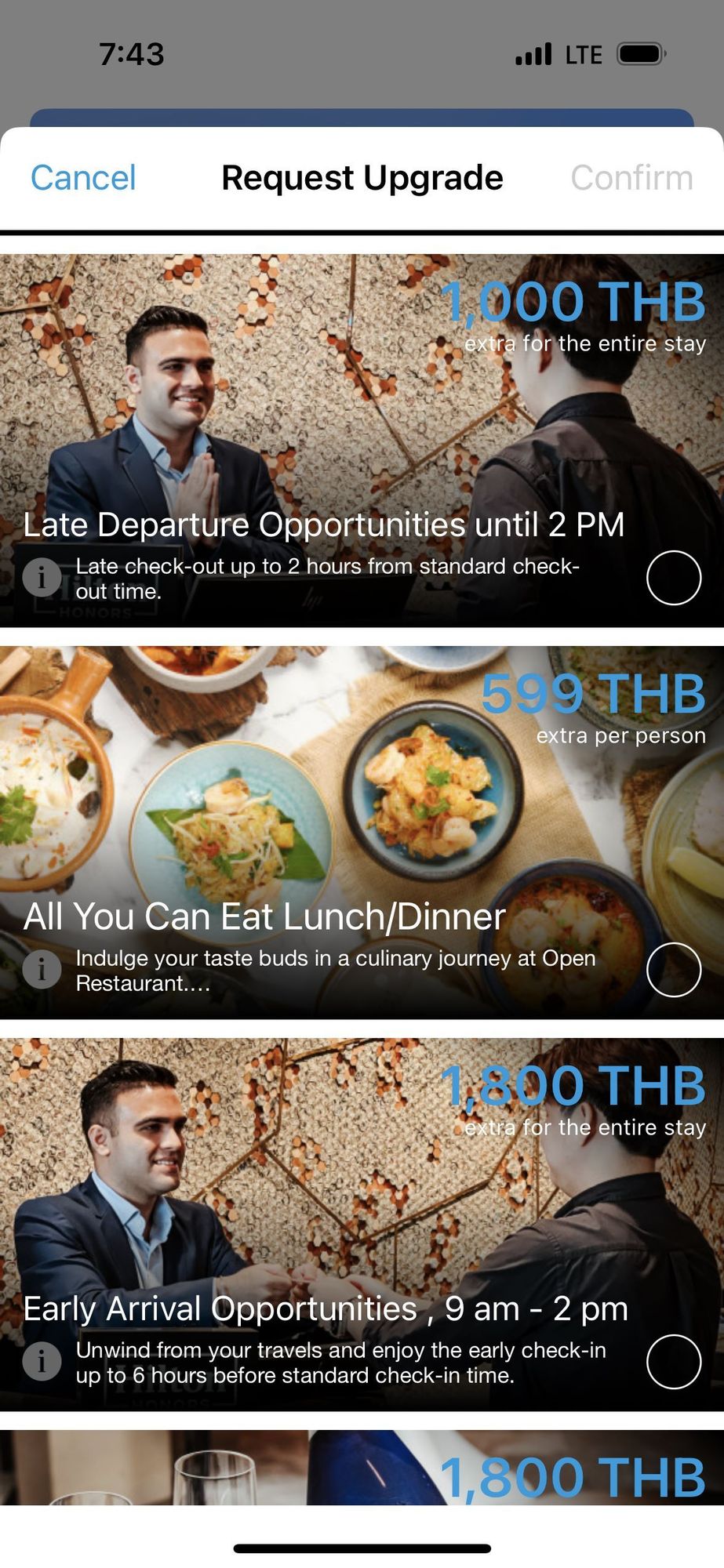Open info for All You Can Eat Lunch/Dinner
This screenshot has width=724, height=1568.
pos(42,970)
